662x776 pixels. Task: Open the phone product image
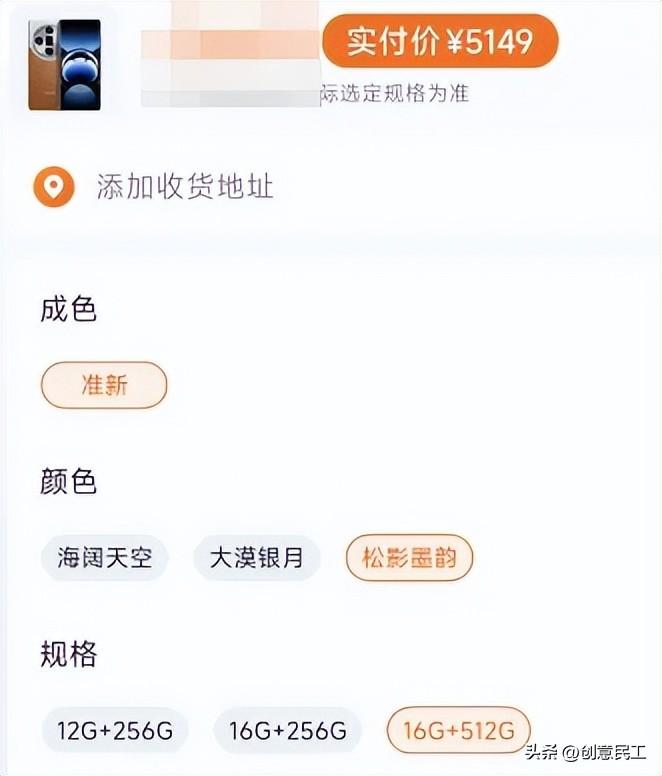pos(65,65)
